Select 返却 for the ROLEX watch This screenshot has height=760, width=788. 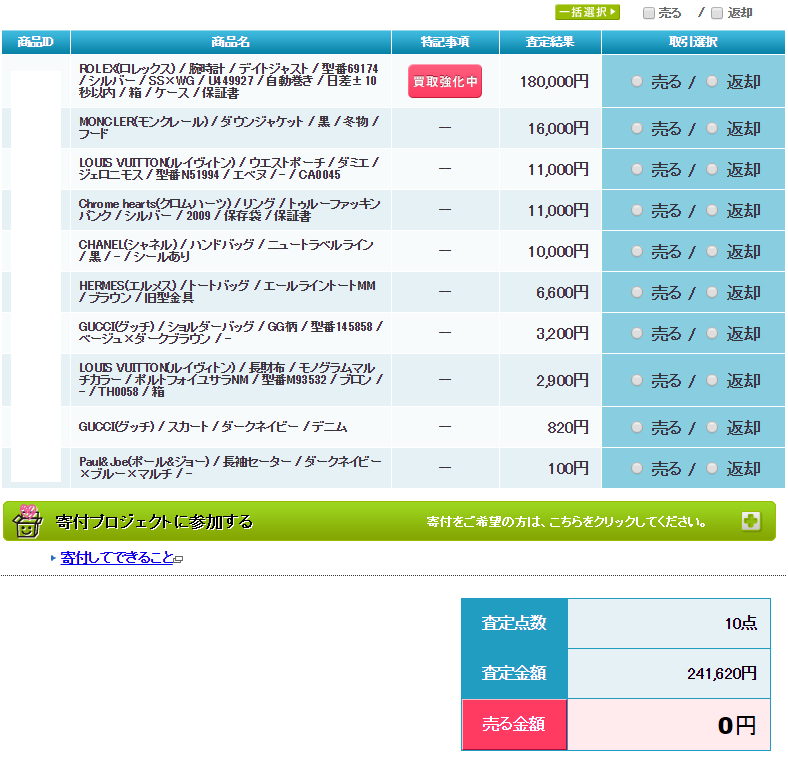[x=712, y=82]
